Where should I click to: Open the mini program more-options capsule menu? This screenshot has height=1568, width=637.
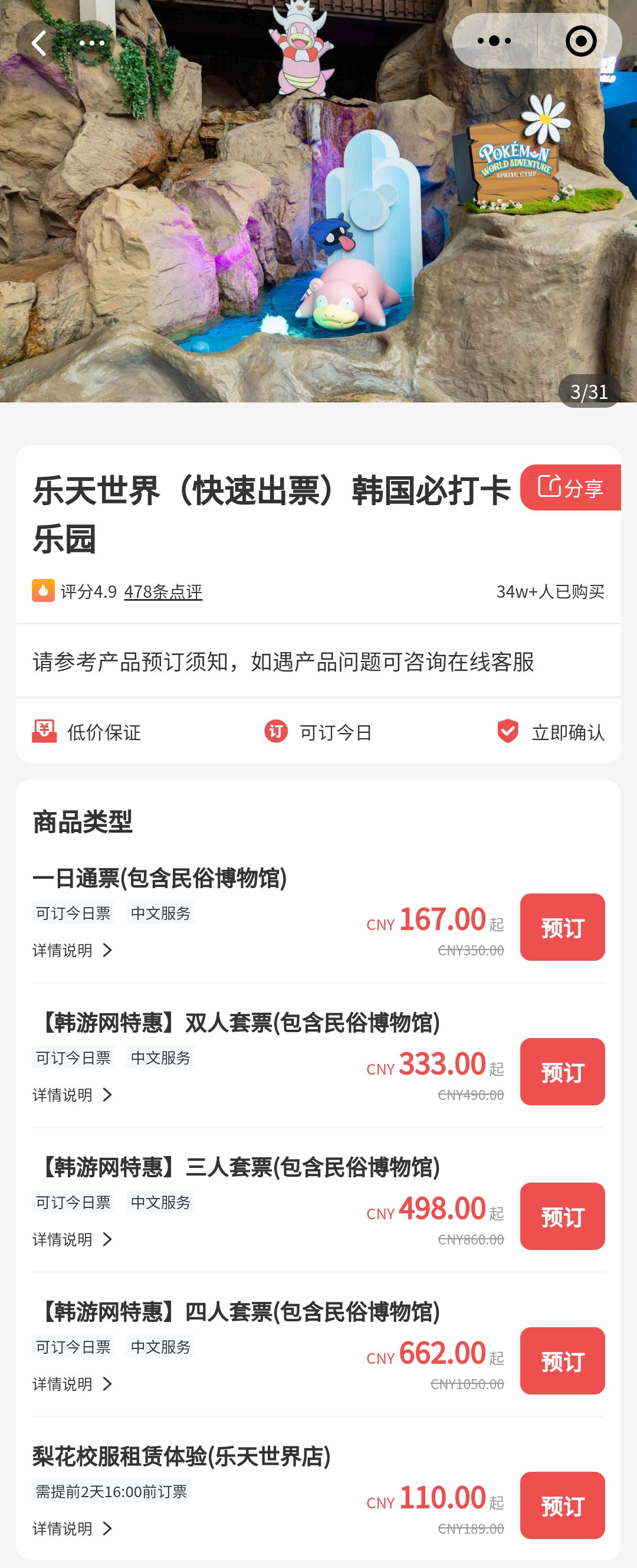[x=494, y=41]
